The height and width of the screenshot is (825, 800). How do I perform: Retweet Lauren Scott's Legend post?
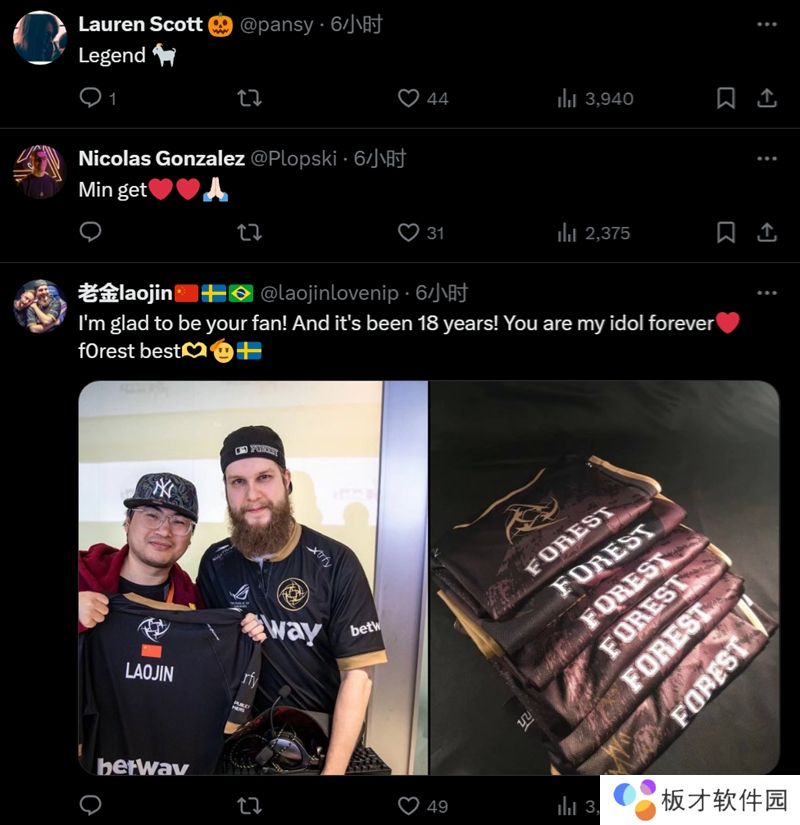tap(249, 98)
